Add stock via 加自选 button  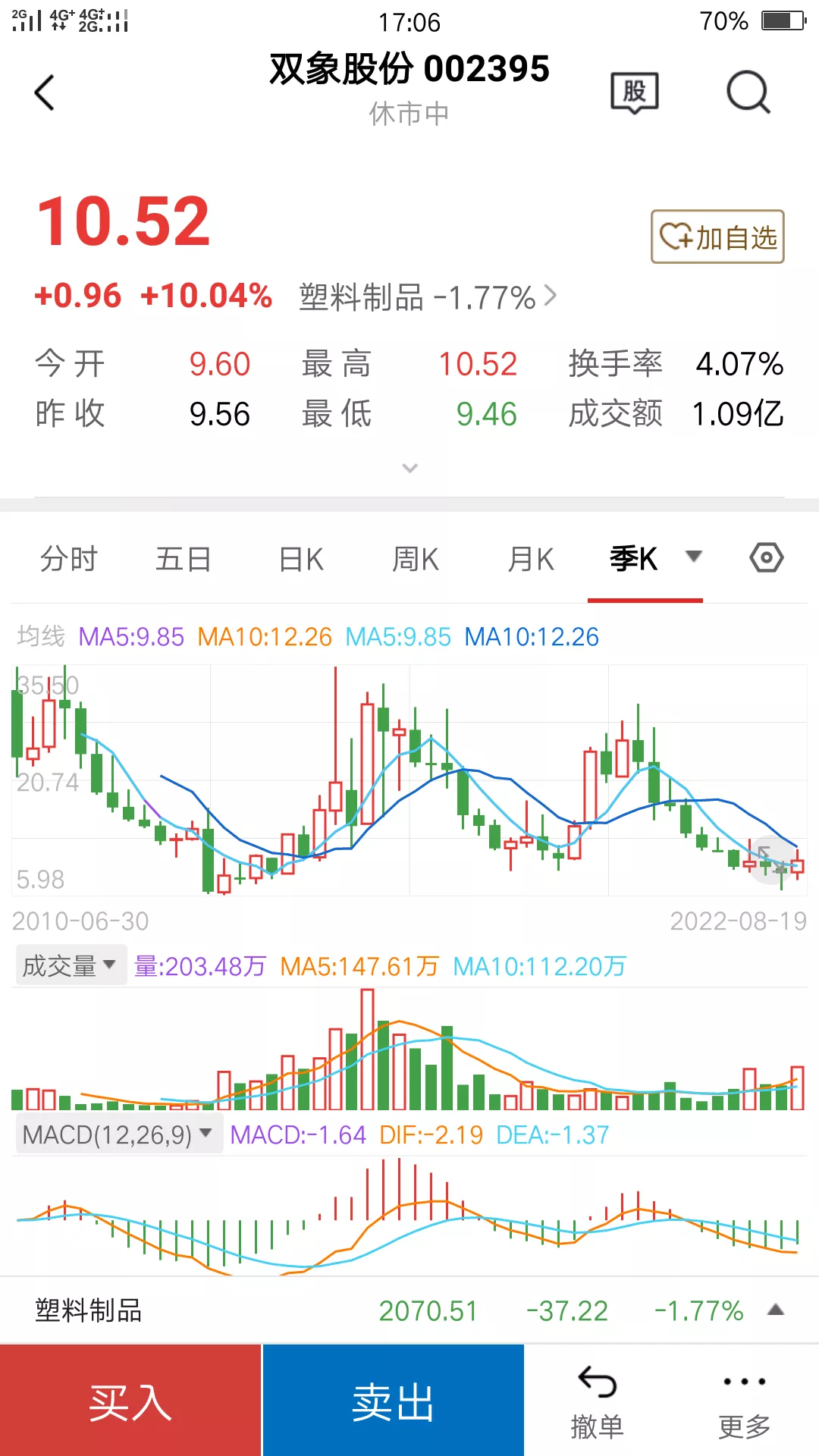(x=717, y=237)
